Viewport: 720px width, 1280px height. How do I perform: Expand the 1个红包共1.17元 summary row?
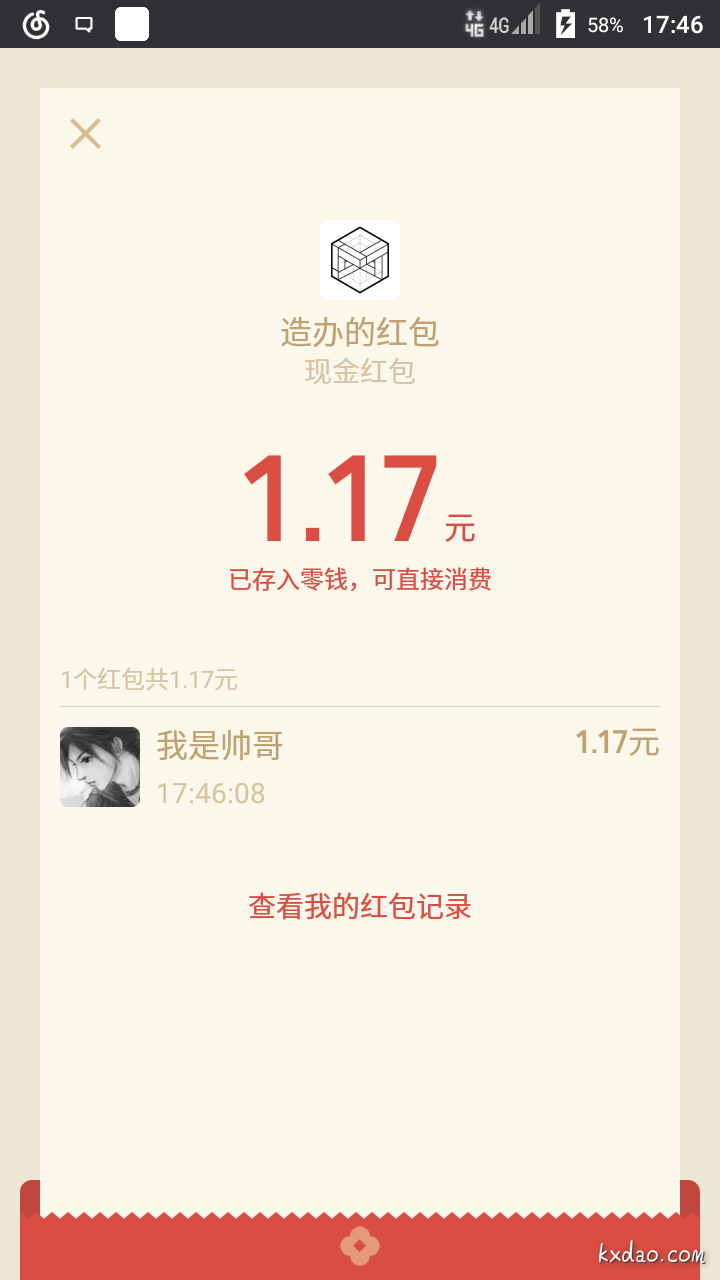[149, 679]
